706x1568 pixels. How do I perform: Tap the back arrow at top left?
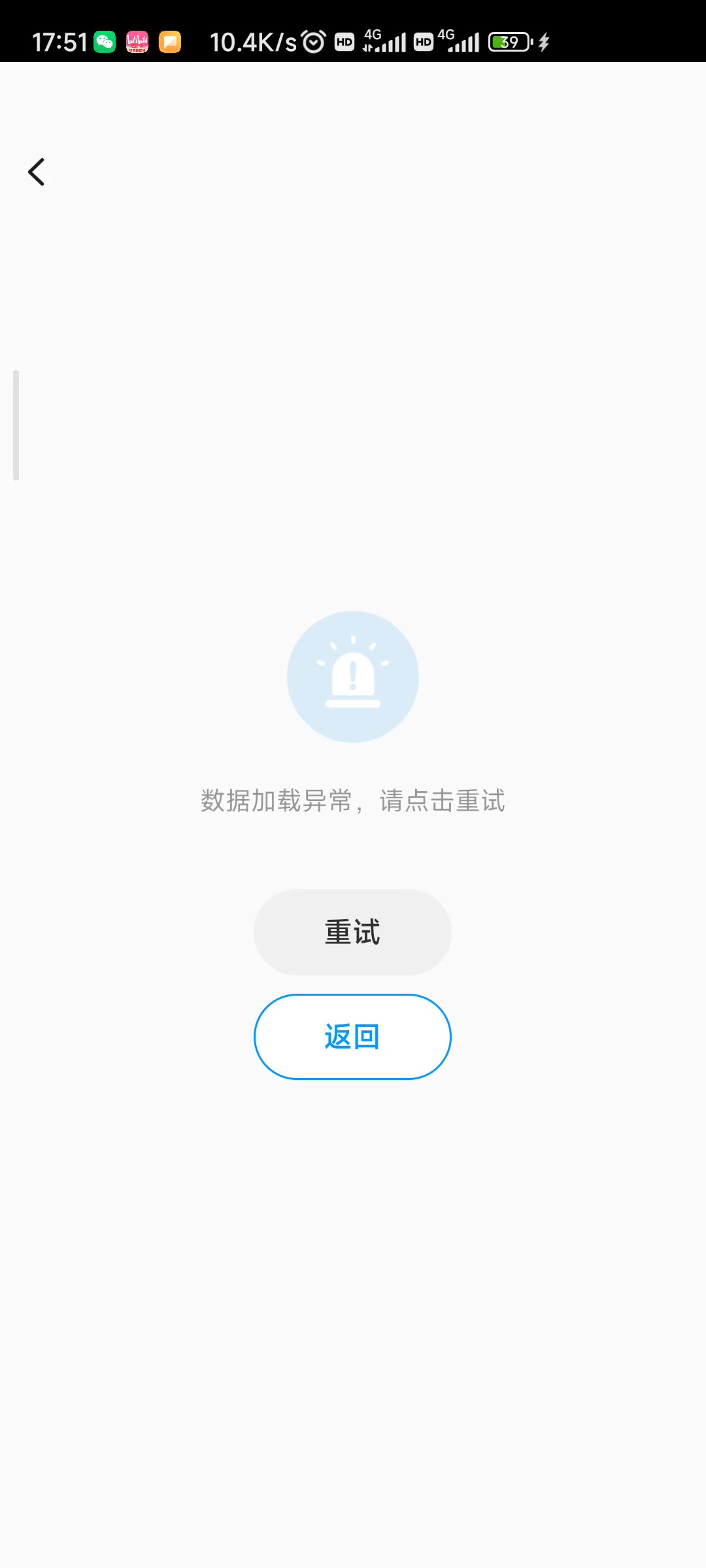click(37, 172)
